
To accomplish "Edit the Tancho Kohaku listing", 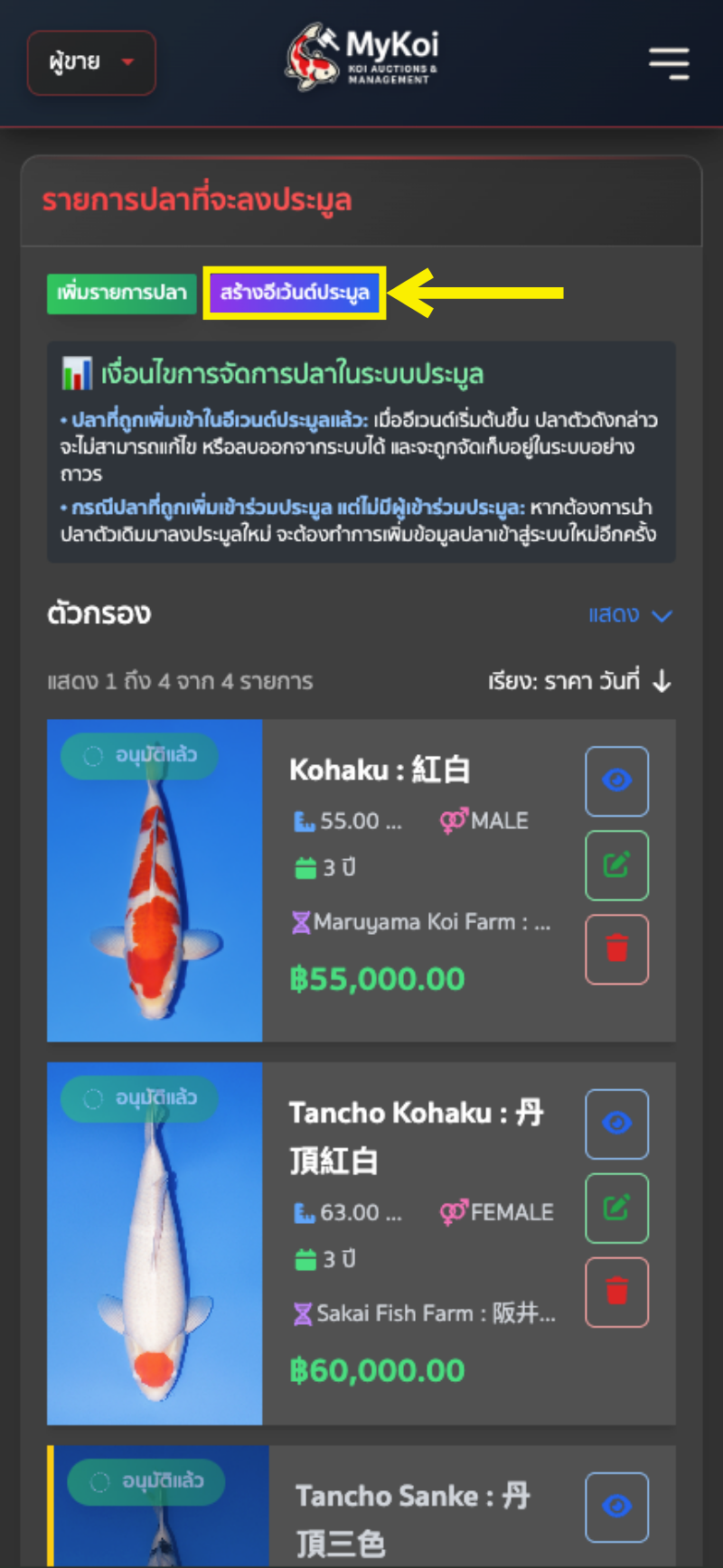I will pyautogui.click(x=616, y=1208).
